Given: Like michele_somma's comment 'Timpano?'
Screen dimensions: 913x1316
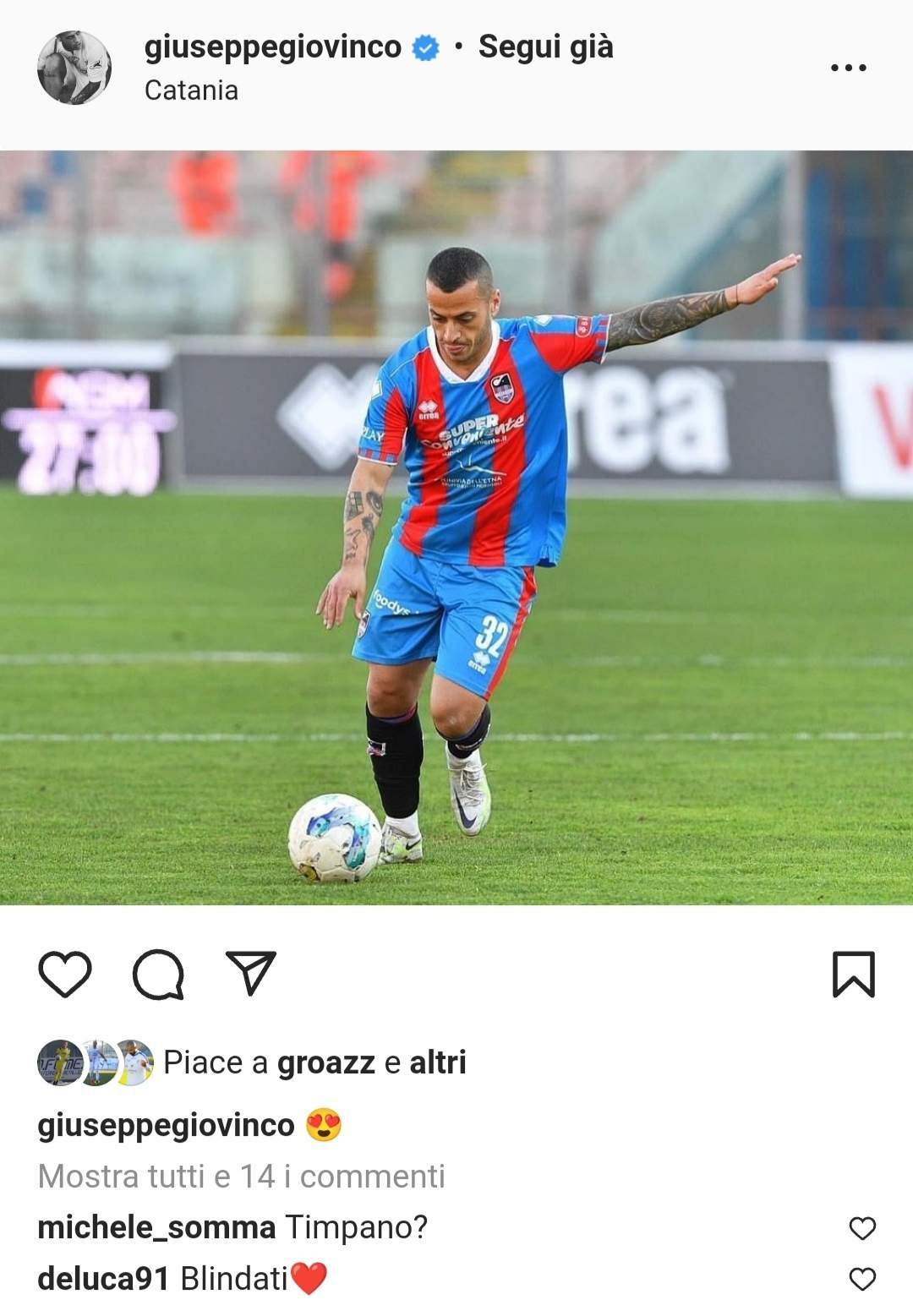Looking at the screenshot, I should click(x=861, y=1228).
